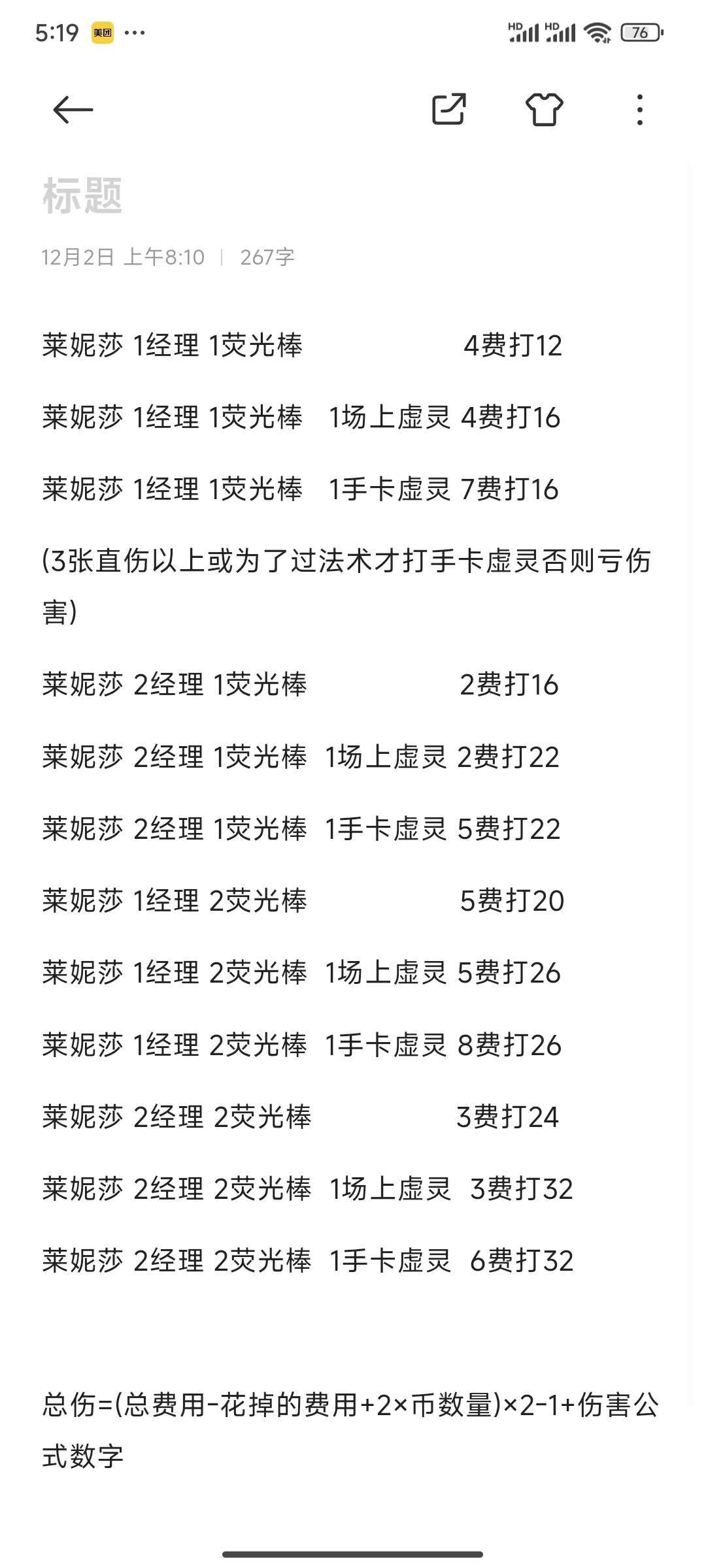706x1568 pixels.
Task: Open the theme skin shirt icon
Action: pyautogui.click(x=544, y=109)
